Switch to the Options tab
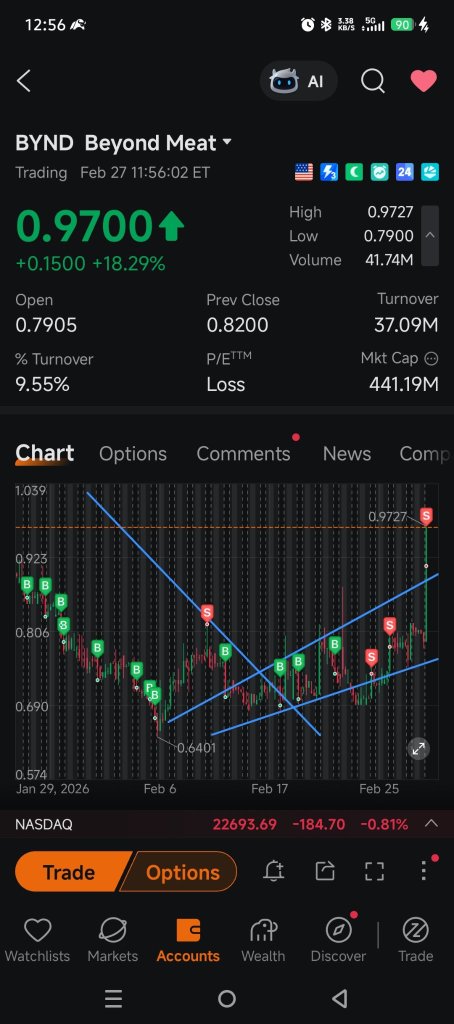The width and height of the screenshot is (454, 1024). click(133, 454)
